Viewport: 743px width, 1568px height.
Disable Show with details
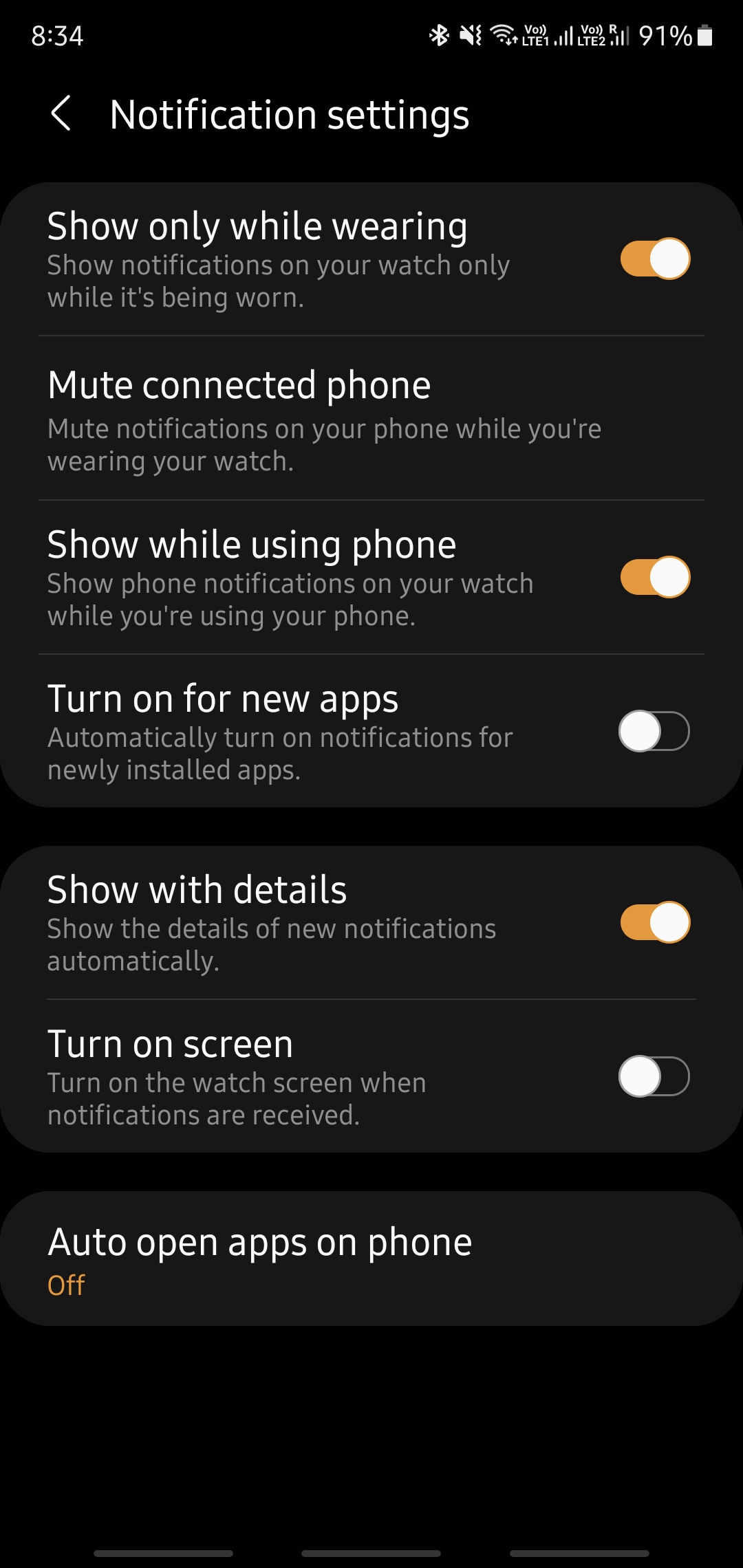655,923
